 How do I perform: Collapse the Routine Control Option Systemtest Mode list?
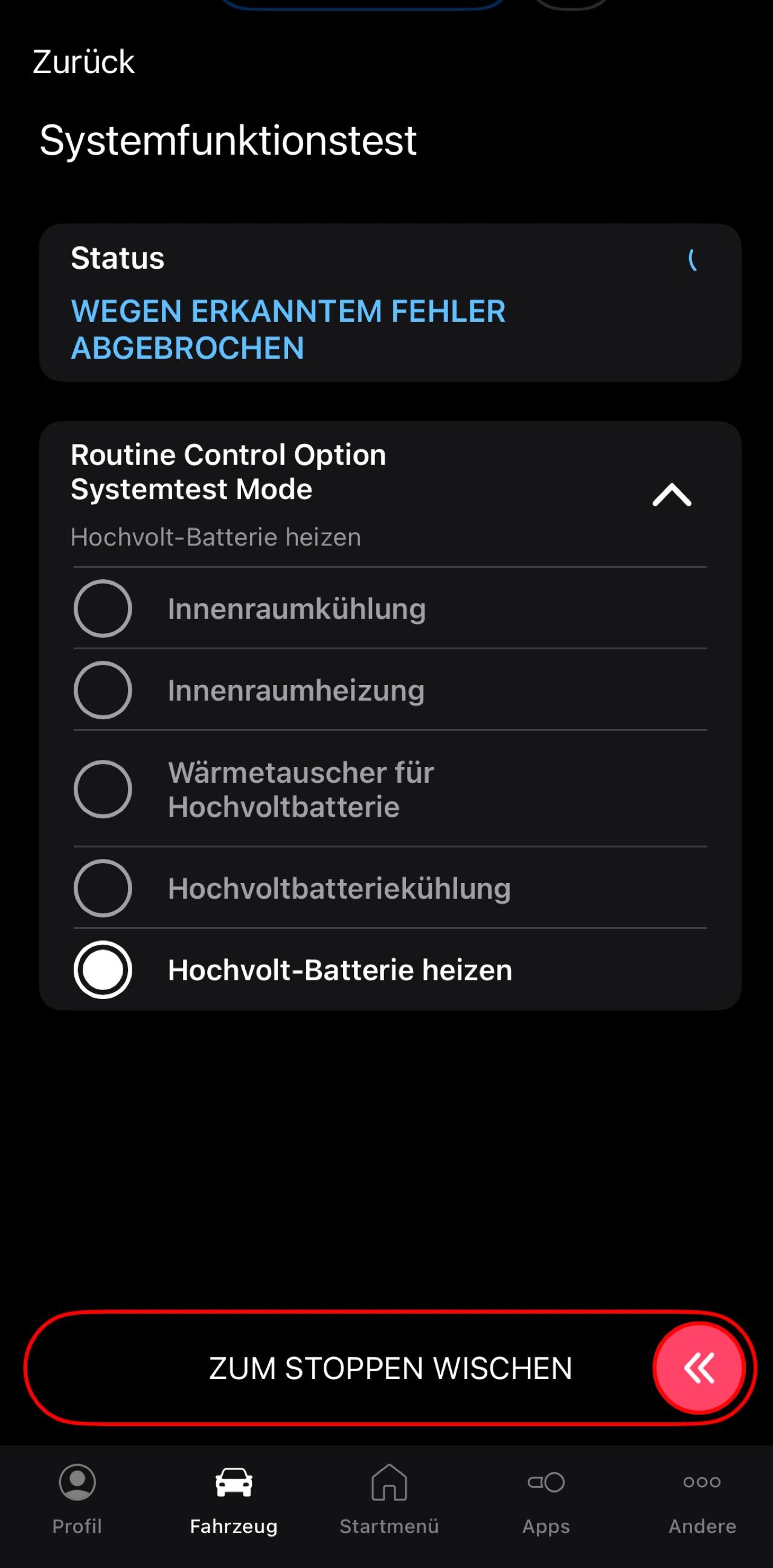(x=672, y=495)
